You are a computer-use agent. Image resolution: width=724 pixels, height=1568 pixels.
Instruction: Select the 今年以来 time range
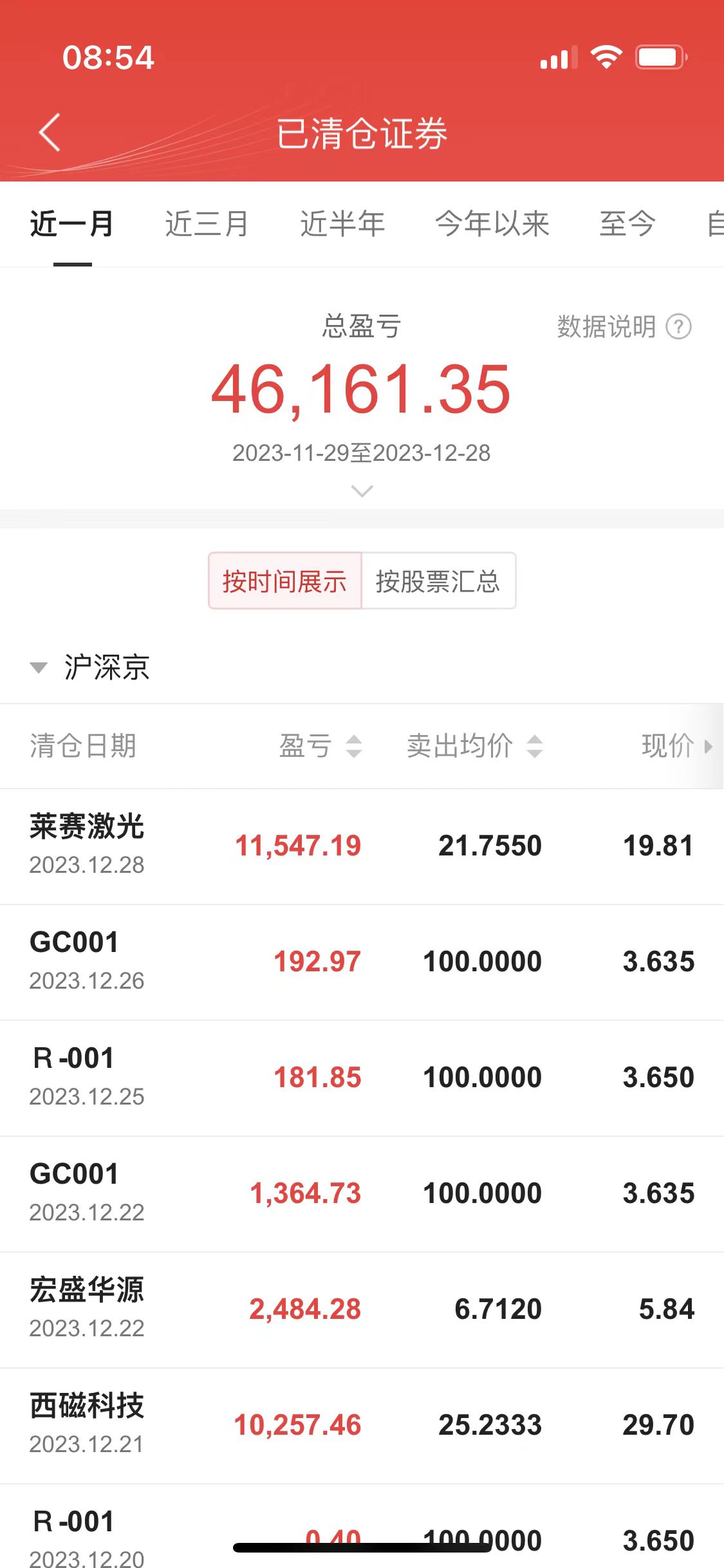492,224
